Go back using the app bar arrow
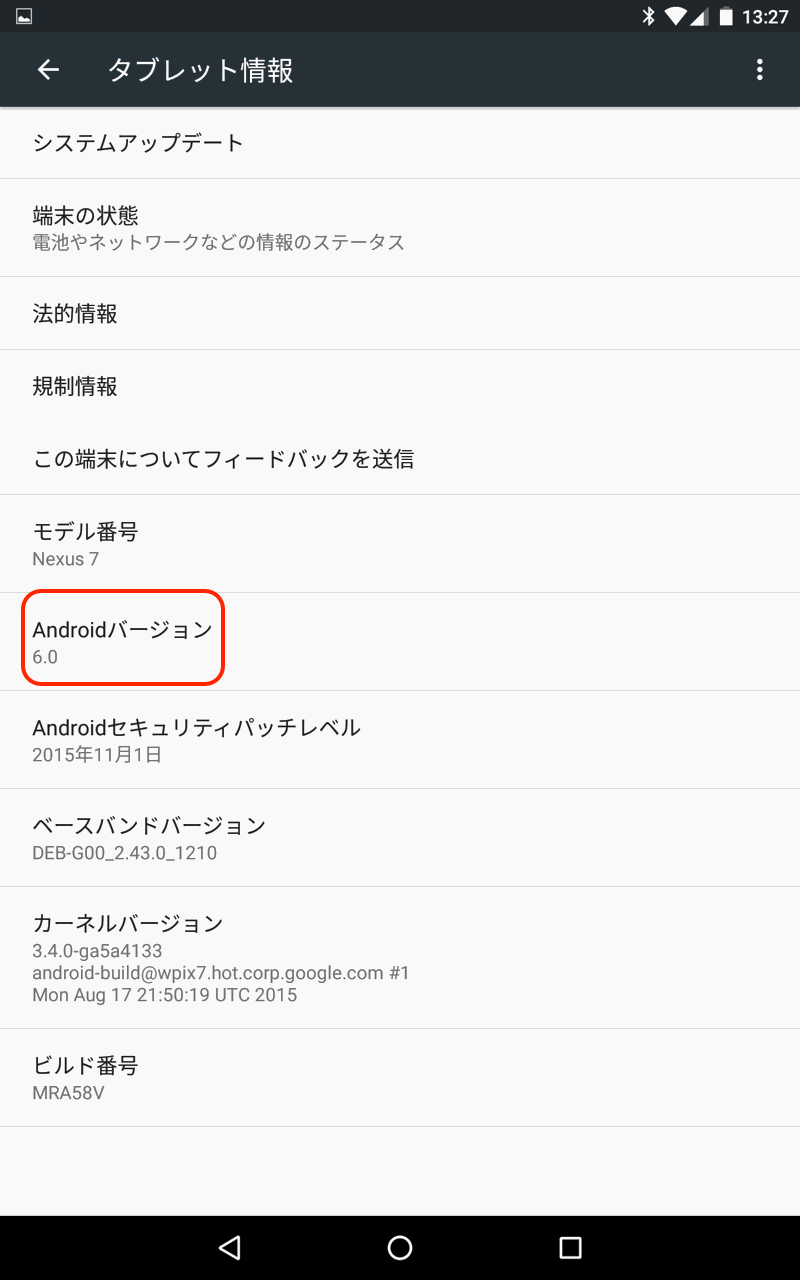This screenshot has height=1280, width=800. click(x=48, y=69)
